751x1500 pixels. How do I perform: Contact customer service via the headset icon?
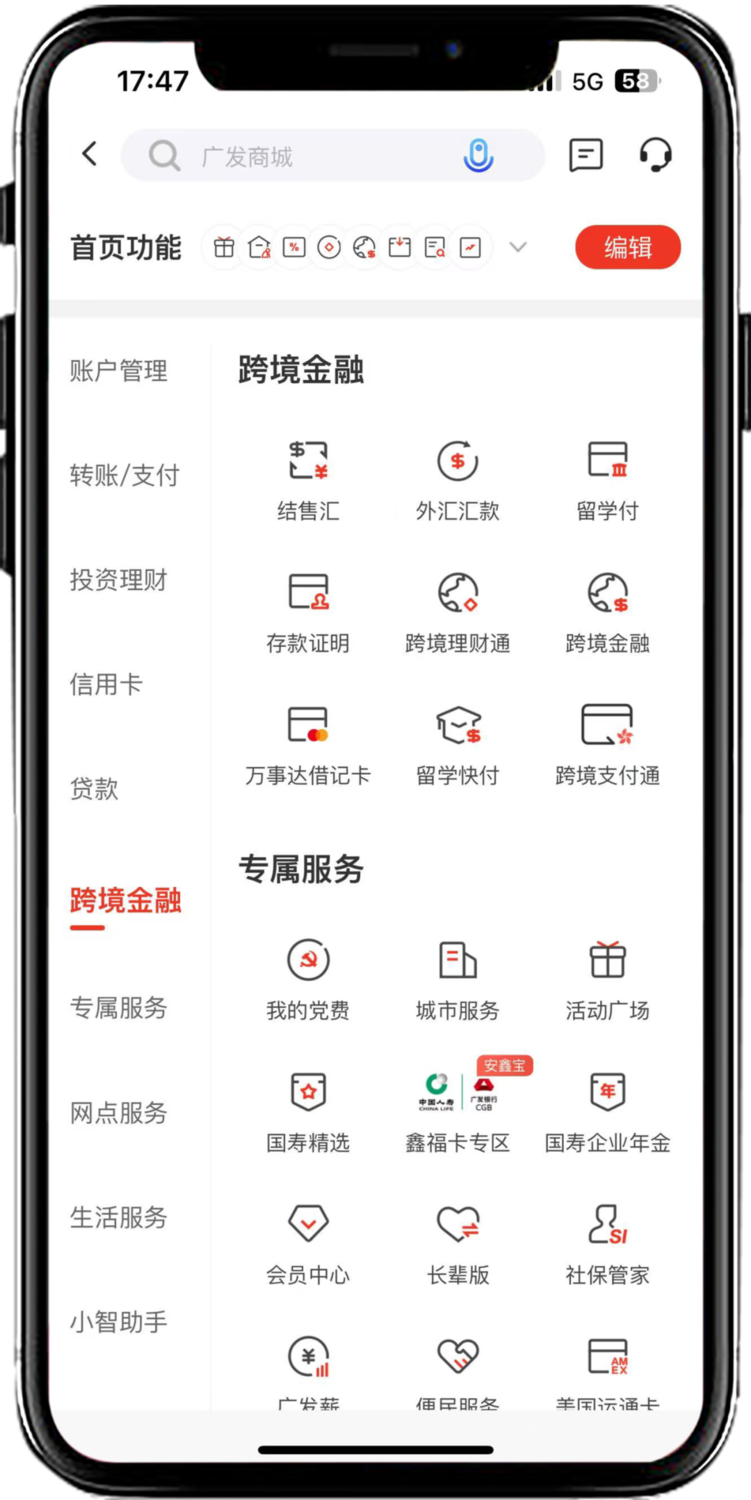656,155
